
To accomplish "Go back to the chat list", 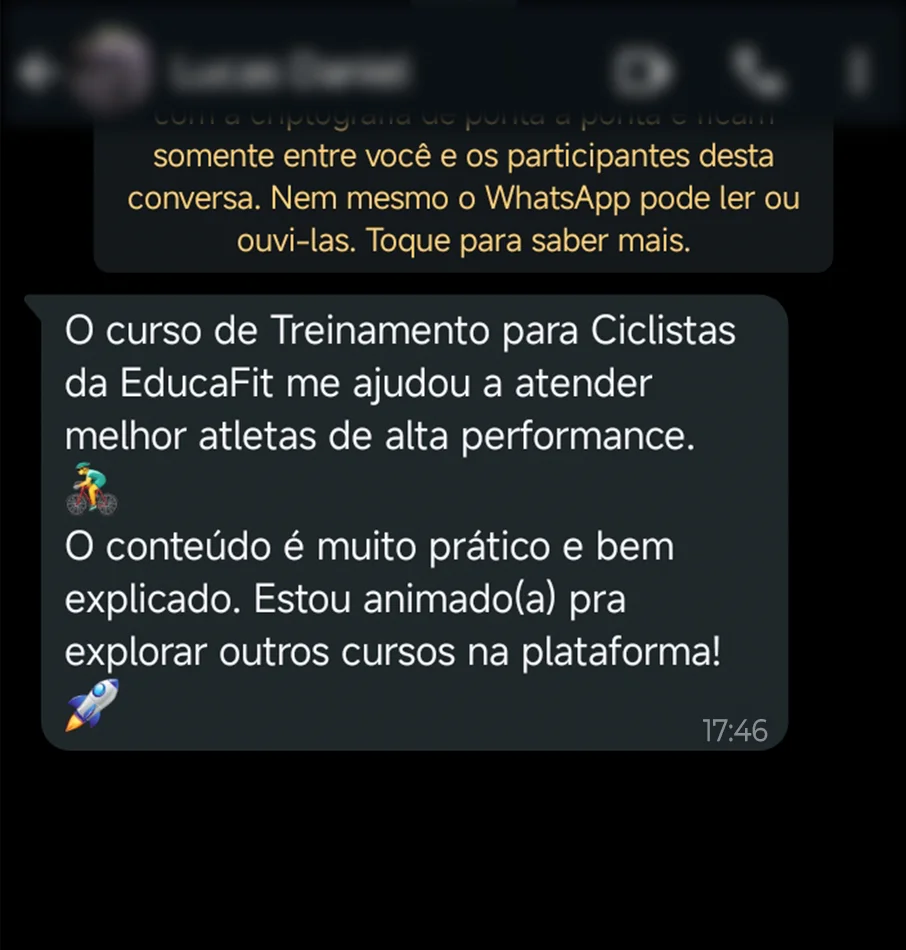I will pyautogui.click(x=40, y=73).
